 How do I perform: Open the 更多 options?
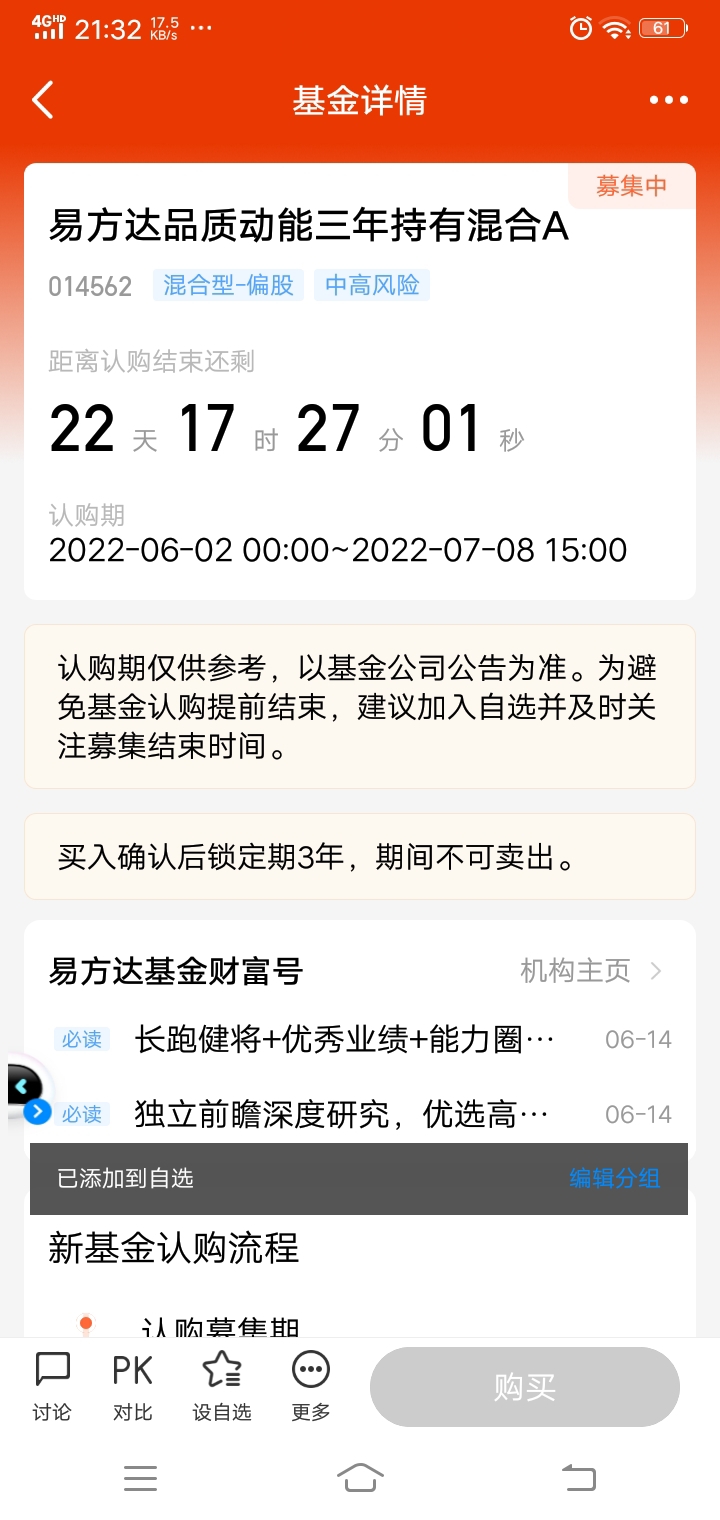pos(311,1387)
